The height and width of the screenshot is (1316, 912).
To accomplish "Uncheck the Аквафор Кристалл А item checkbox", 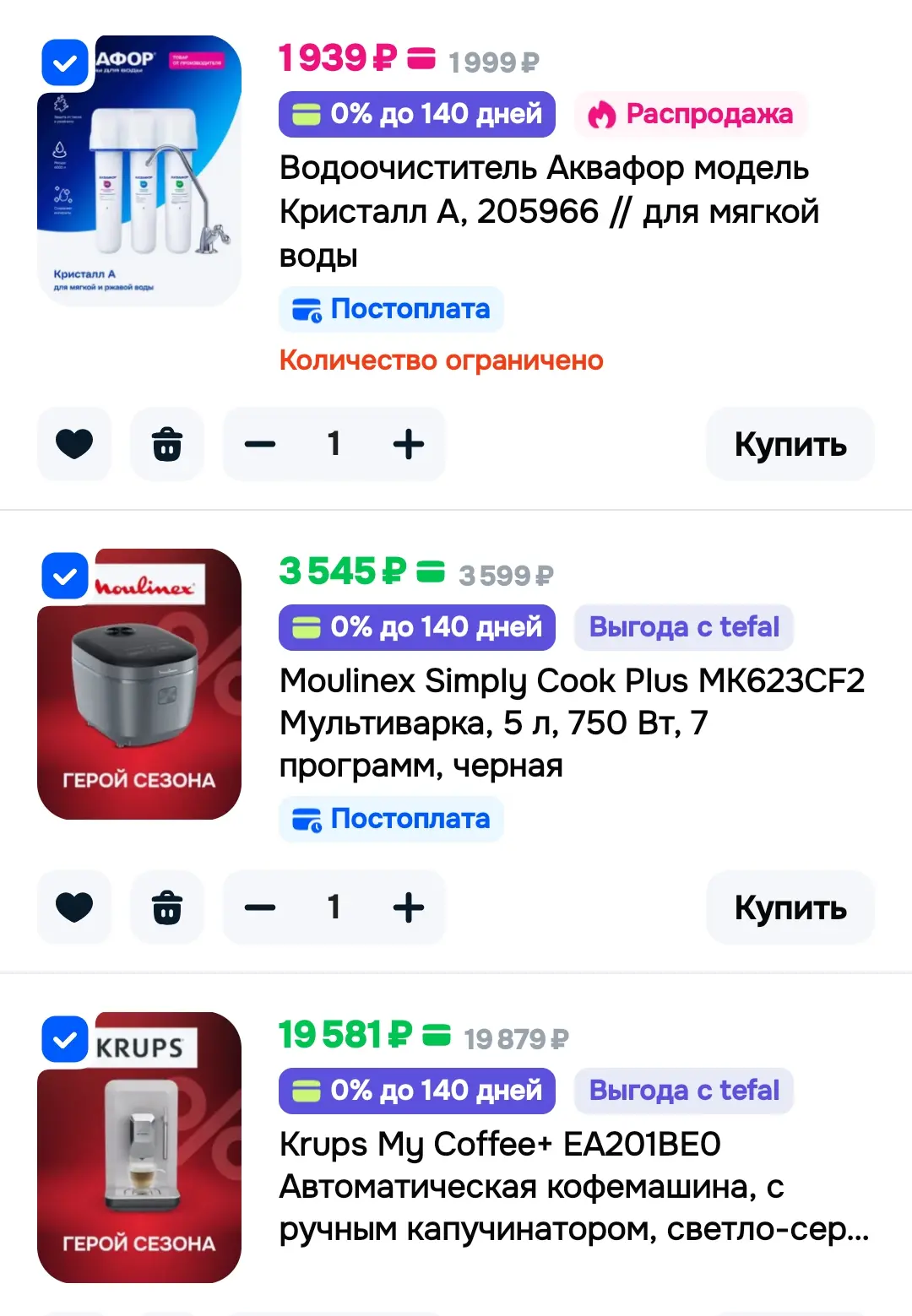I will (65, 63).
